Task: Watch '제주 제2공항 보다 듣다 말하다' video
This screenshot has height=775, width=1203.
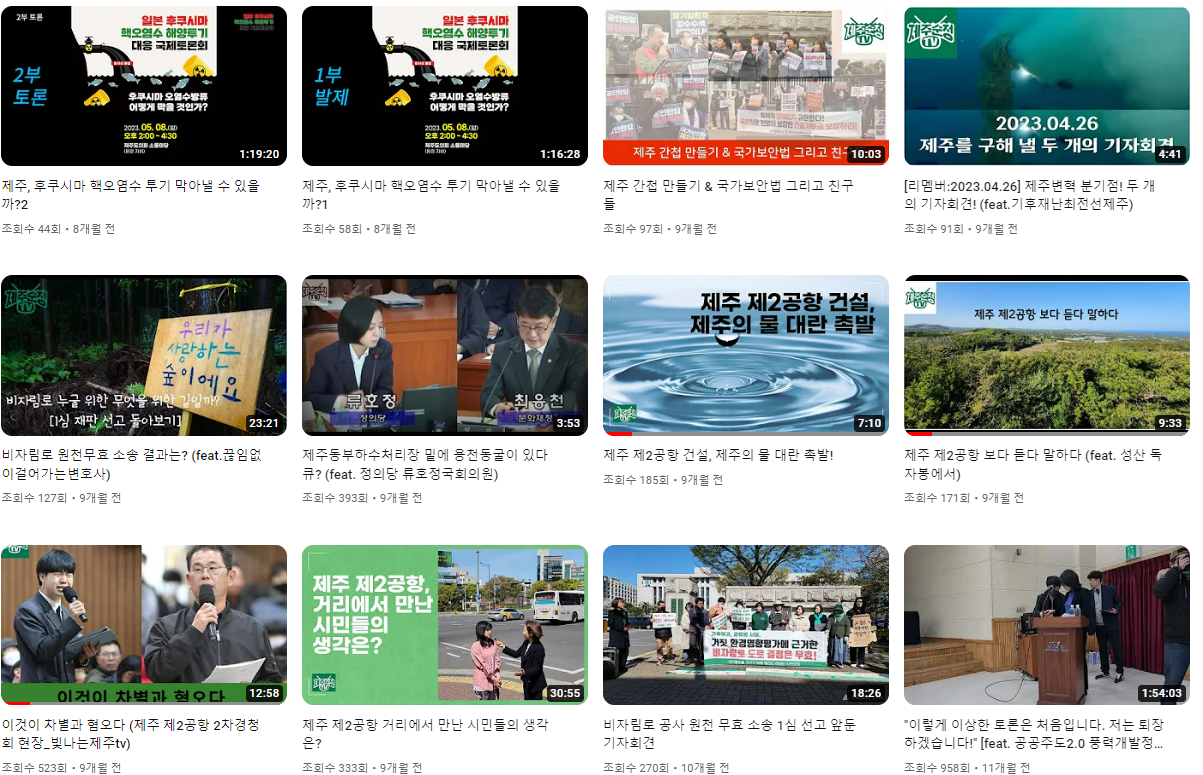Action: (1046, 355)
